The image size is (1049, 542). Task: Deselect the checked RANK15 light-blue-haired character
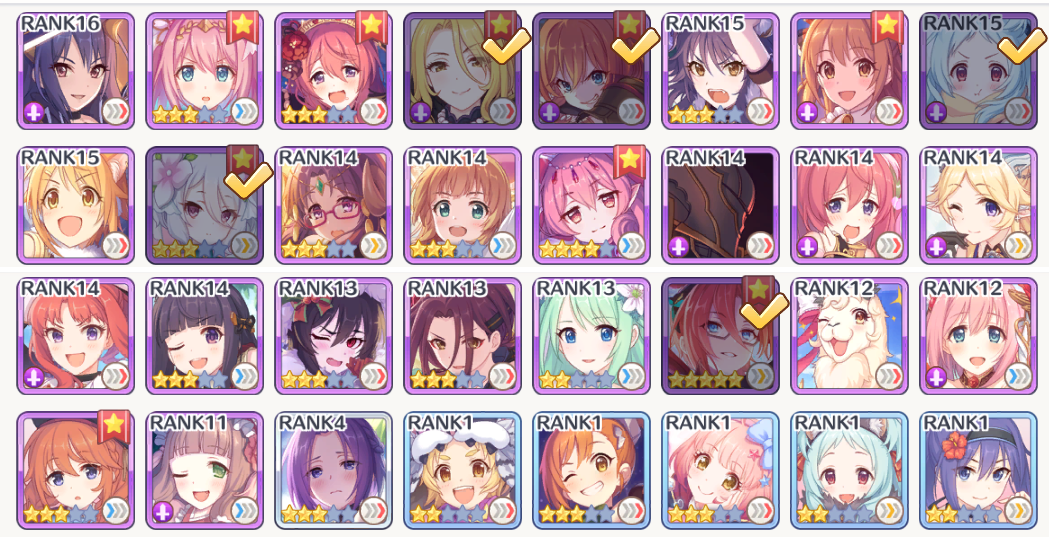[978, 71]
